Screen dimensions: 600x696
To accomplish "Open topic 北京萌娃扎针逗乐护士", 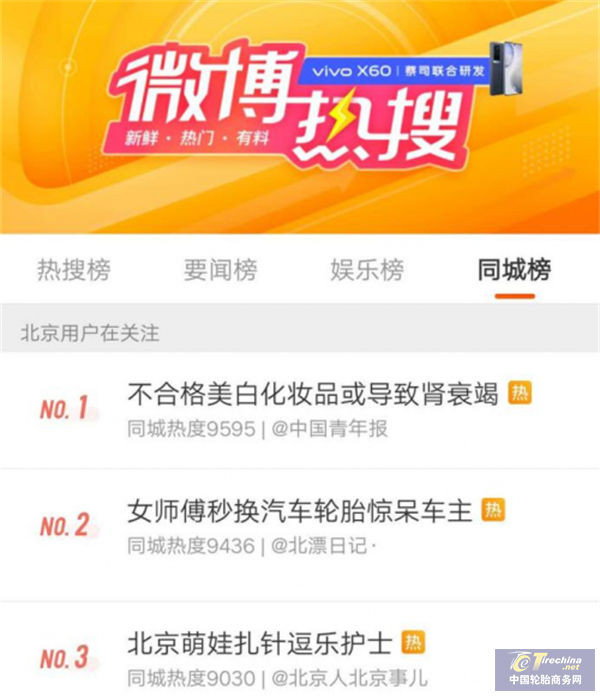I will pos(259,643).
